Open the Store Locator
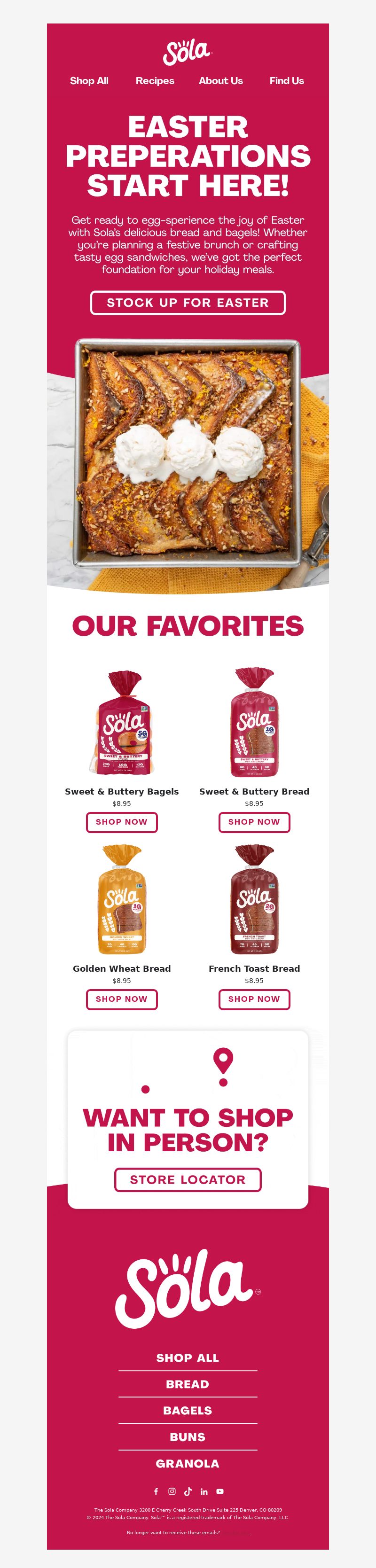The image size is (376, 1568). point(188,1180)
